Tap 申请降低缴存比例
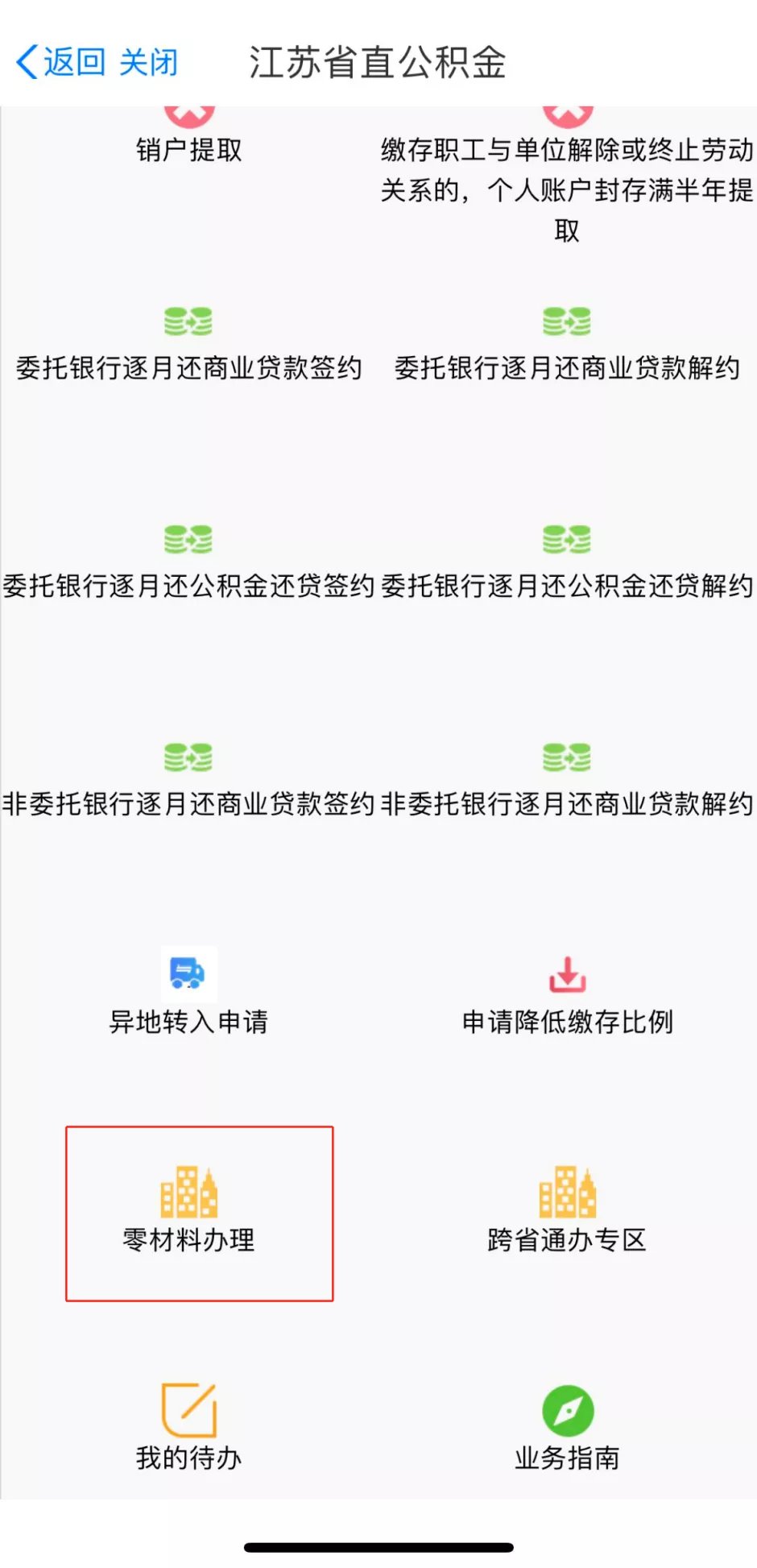Image resolution: width=757 pixels, height=1568 pixels. 567,995
